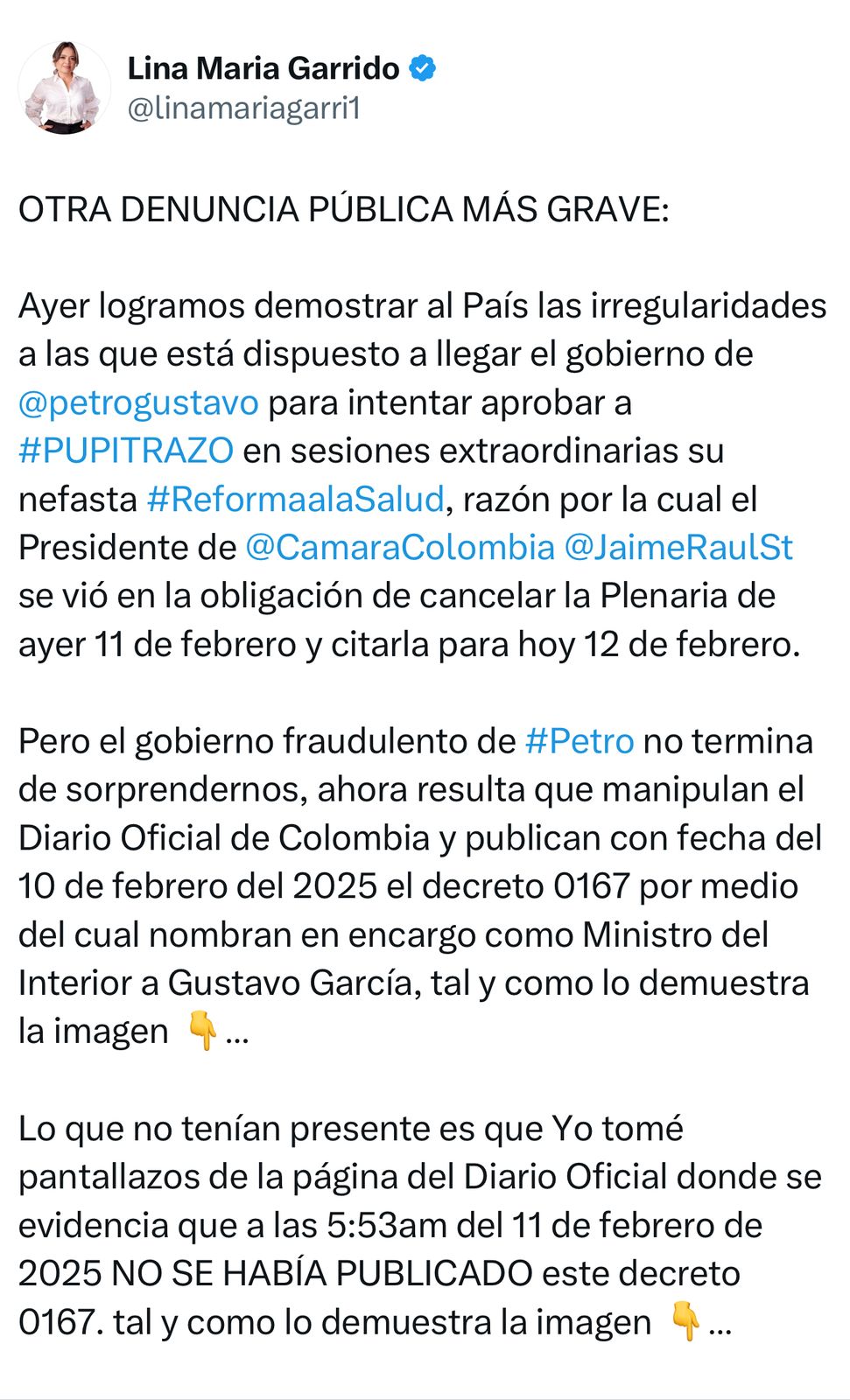Visit the @CamaraColombia profile
Image resolution: width=850 pixels, height=1400 pixels.
[x=400, y=548]
